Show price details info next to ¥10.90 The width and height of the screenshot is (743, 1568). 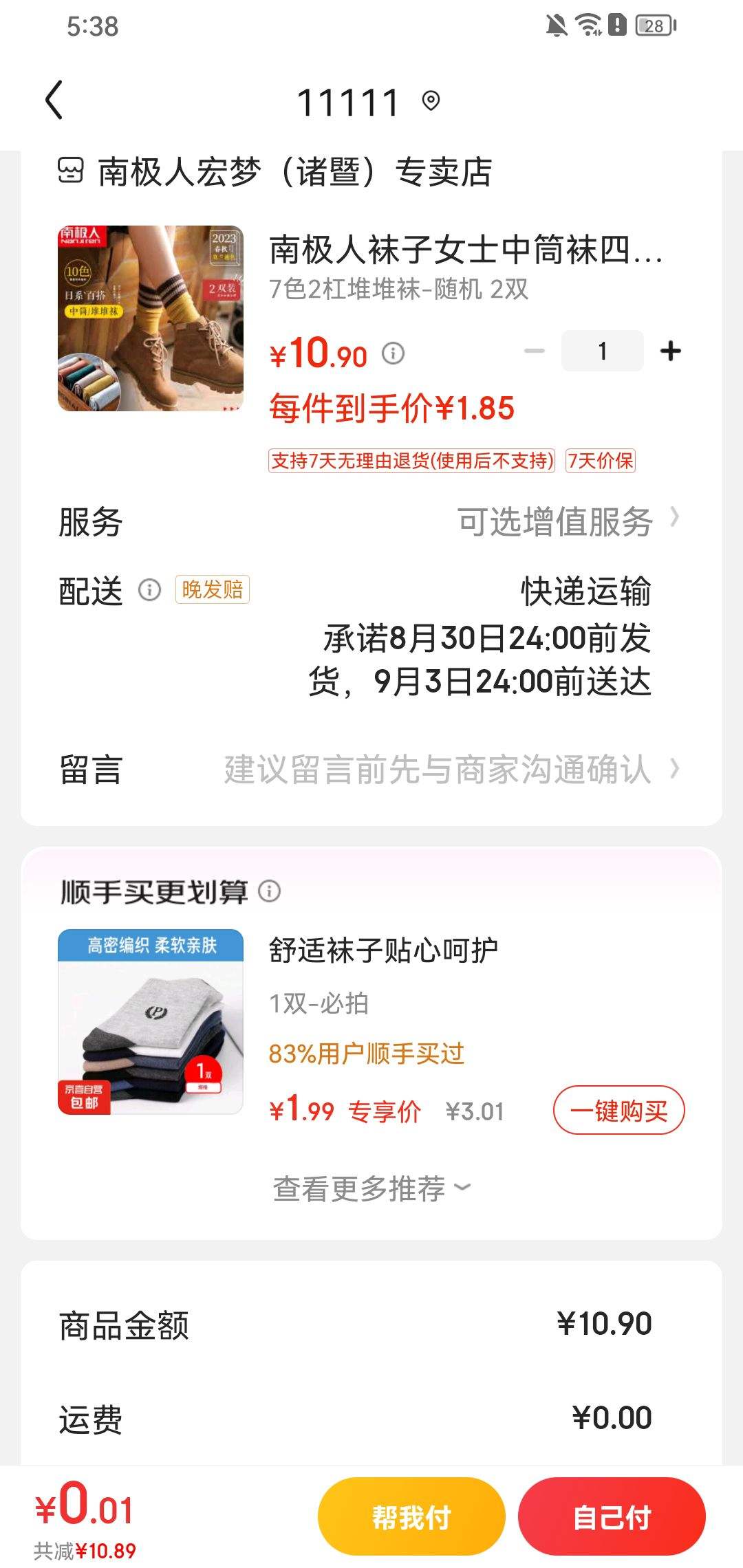(394, 353)
